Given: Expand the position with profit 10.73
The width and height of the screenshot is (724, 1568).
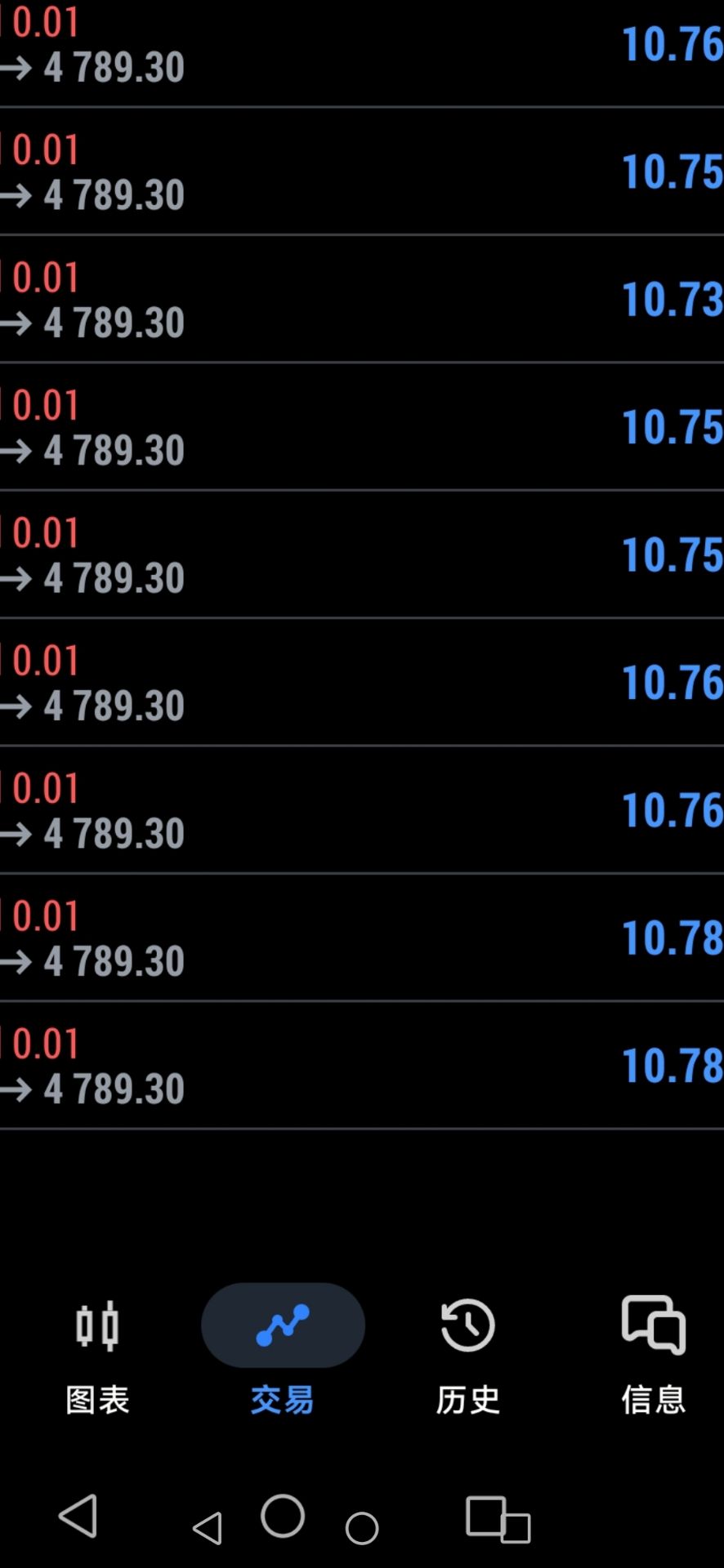Looking at the screenshot, I should [x=362, y=299].
